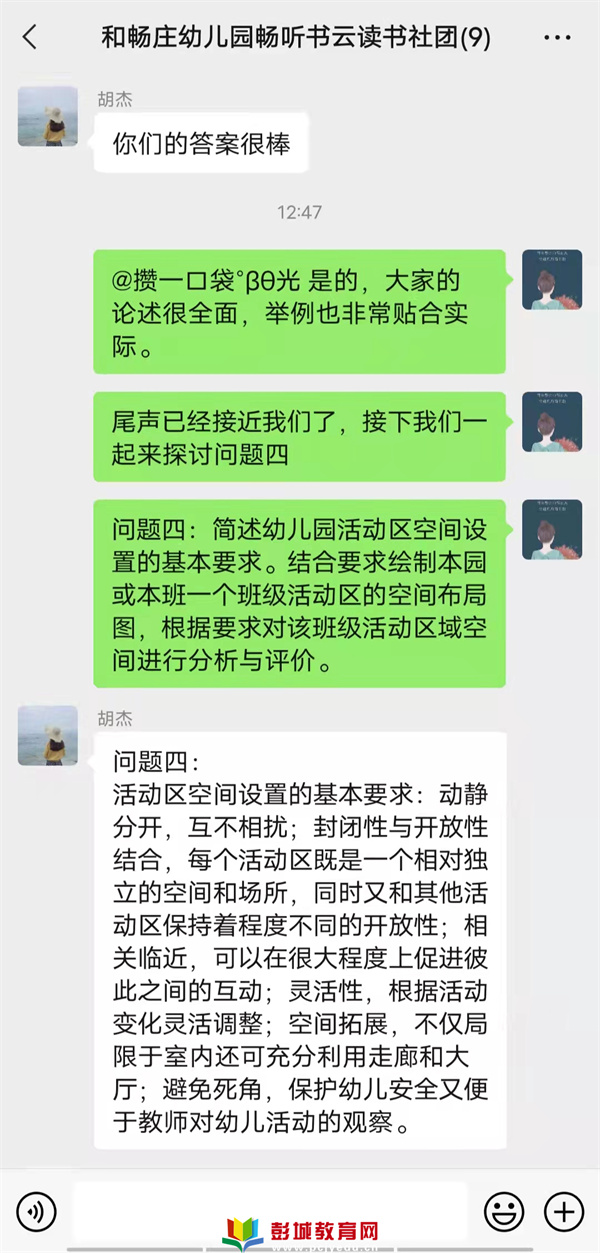Screen dimensions: 600x1253
Task: Open own avatar beside 尾声已经接近我们了 message
Action: (x=552, y=421)
